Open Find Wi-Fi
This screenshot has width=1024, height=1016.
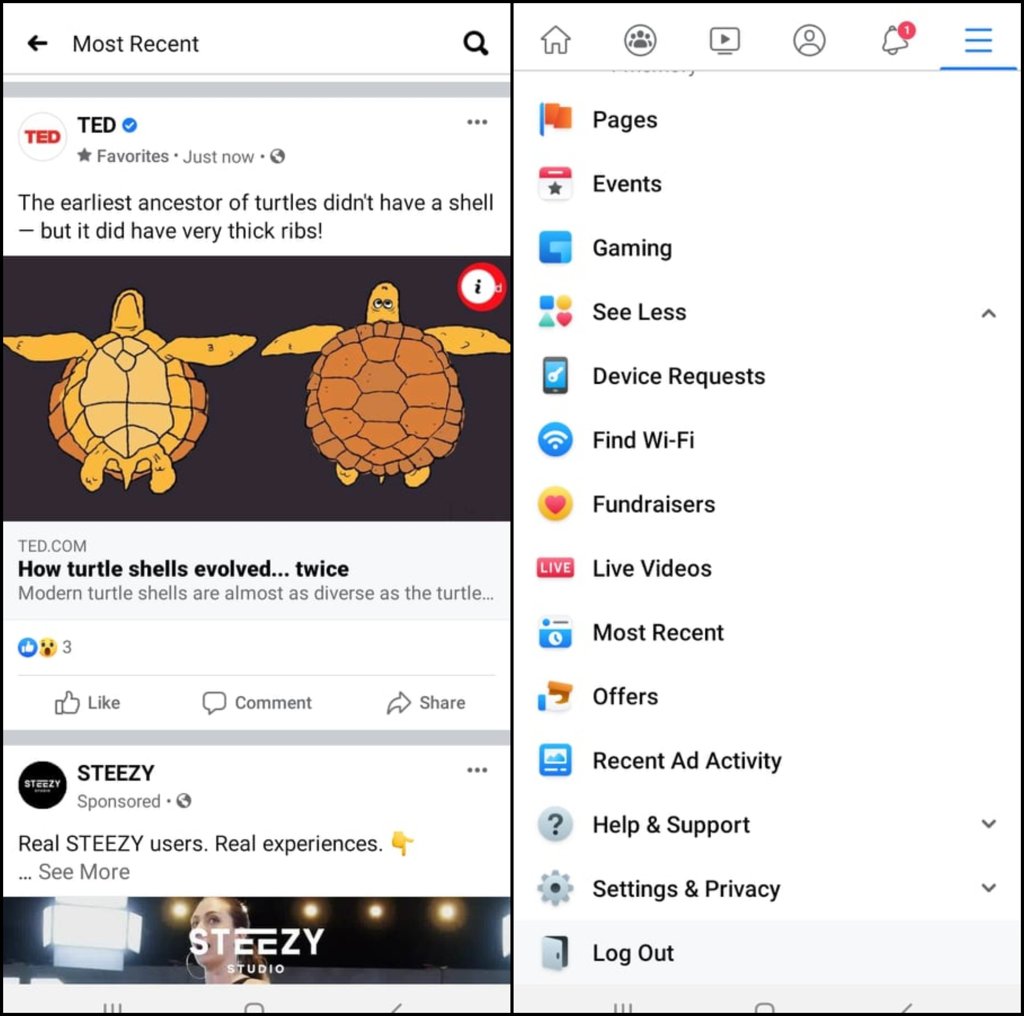click(642, 440)
